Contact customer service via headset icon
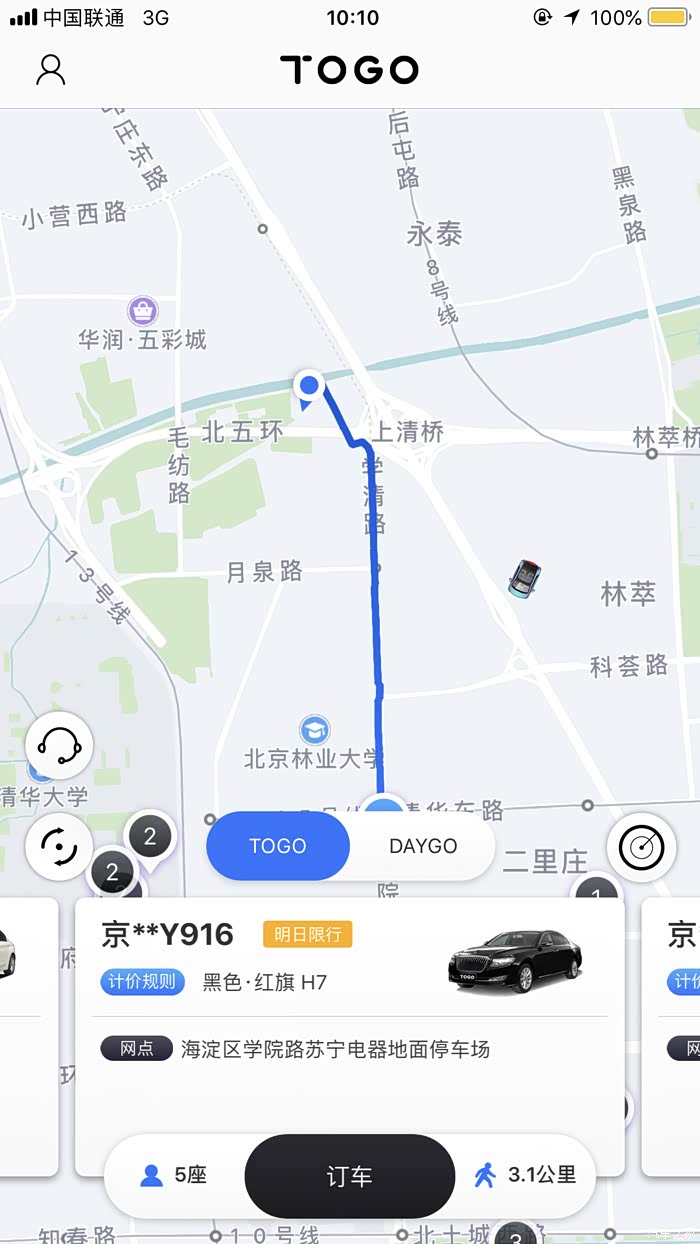Viewport: 700px width, 1244px height. tap(59, 745)
